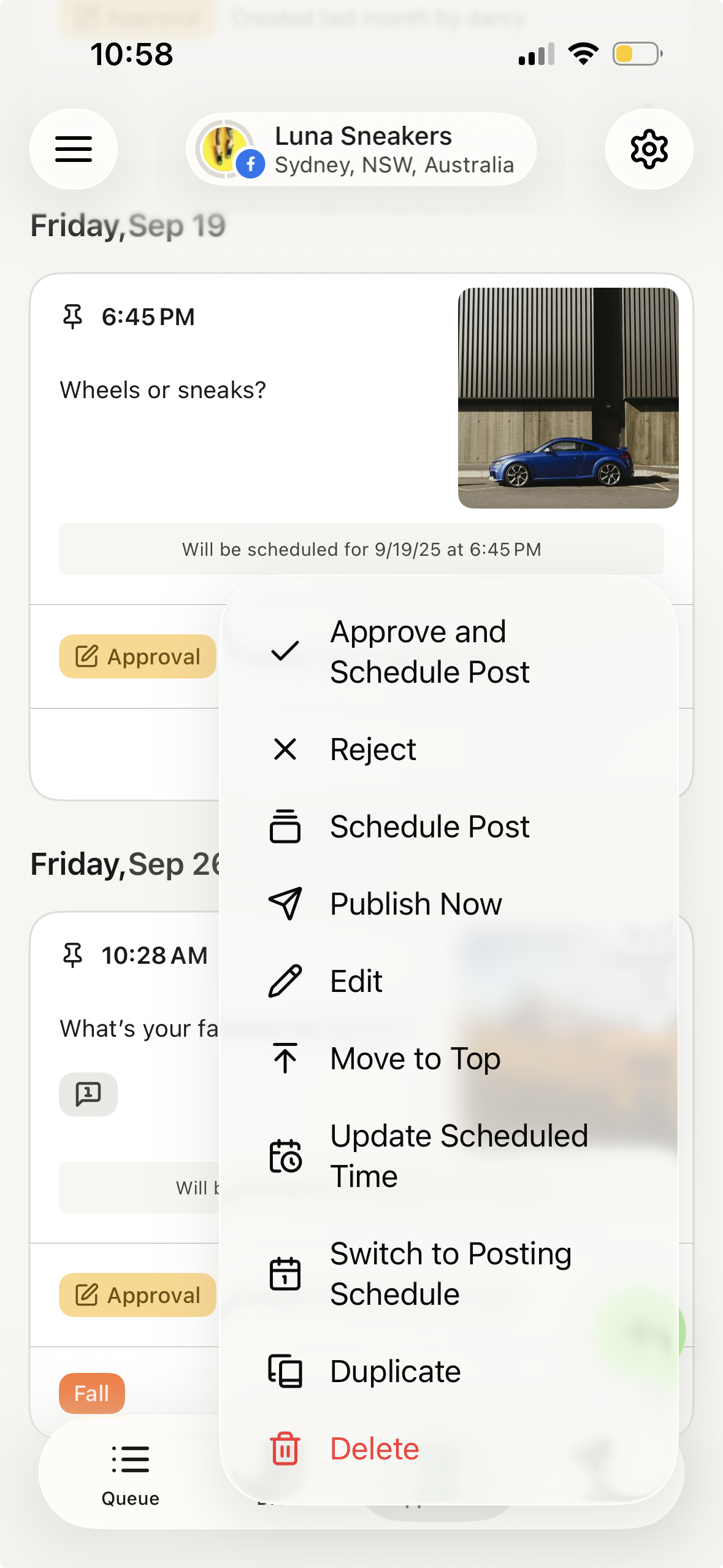Edit the post
723x1568 pixels.
356,981
